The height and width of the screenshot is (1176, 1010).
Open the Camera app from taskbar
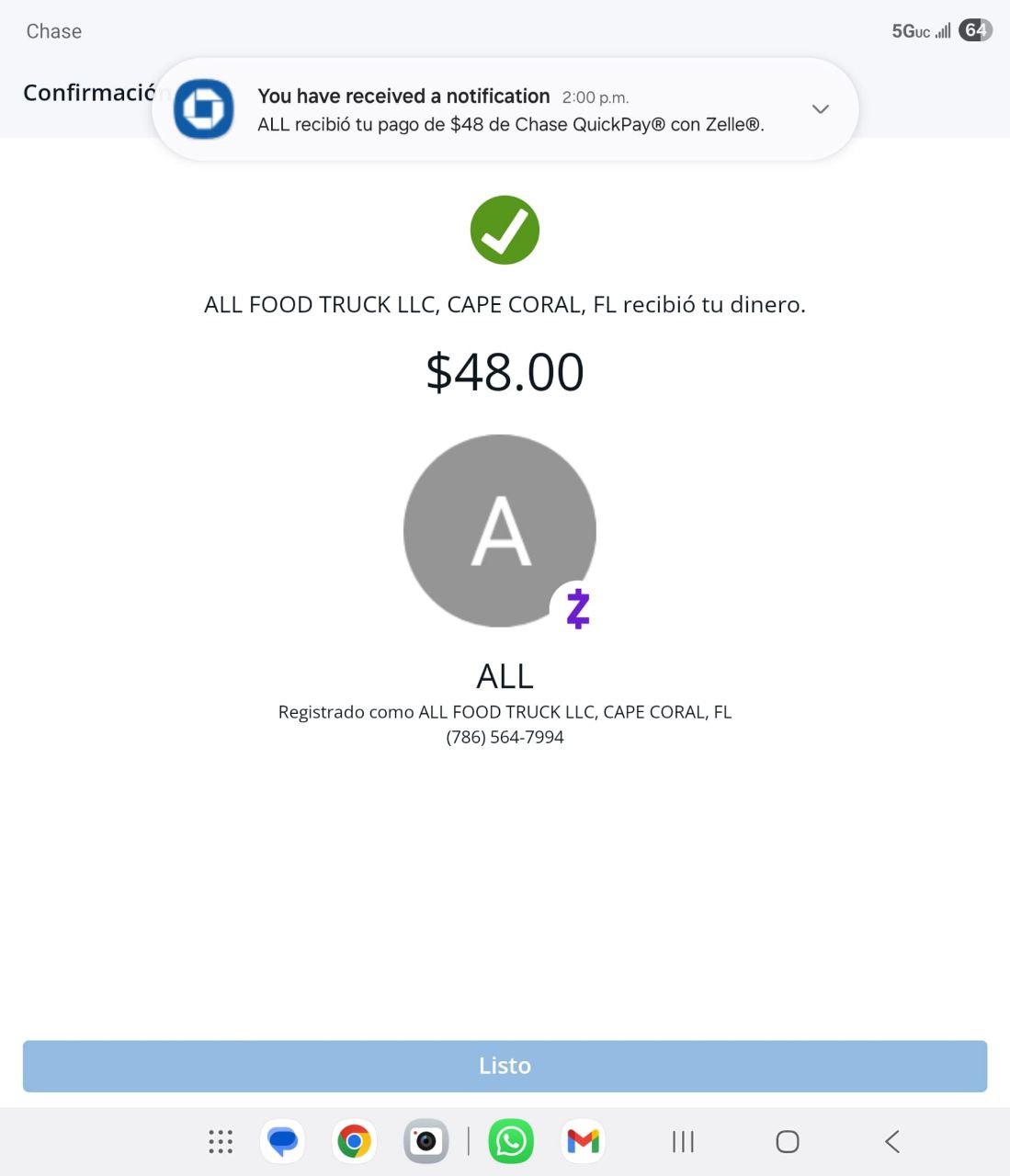coord(426,1141)
